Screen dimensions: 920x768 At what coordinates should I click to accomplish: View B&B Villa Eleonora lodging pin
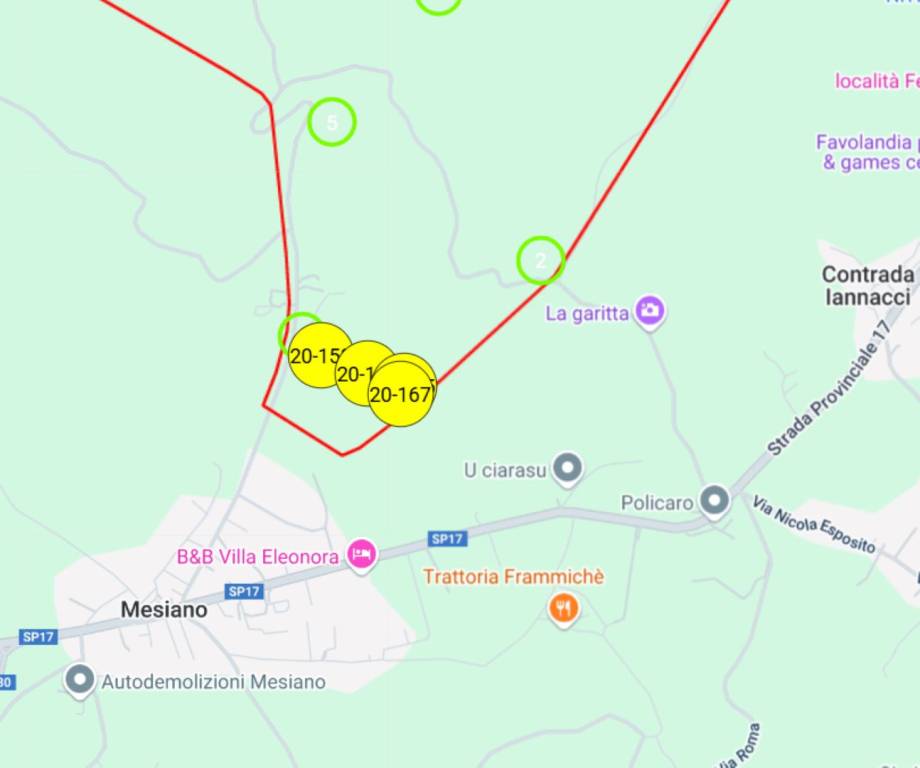(x=361, y=553)
